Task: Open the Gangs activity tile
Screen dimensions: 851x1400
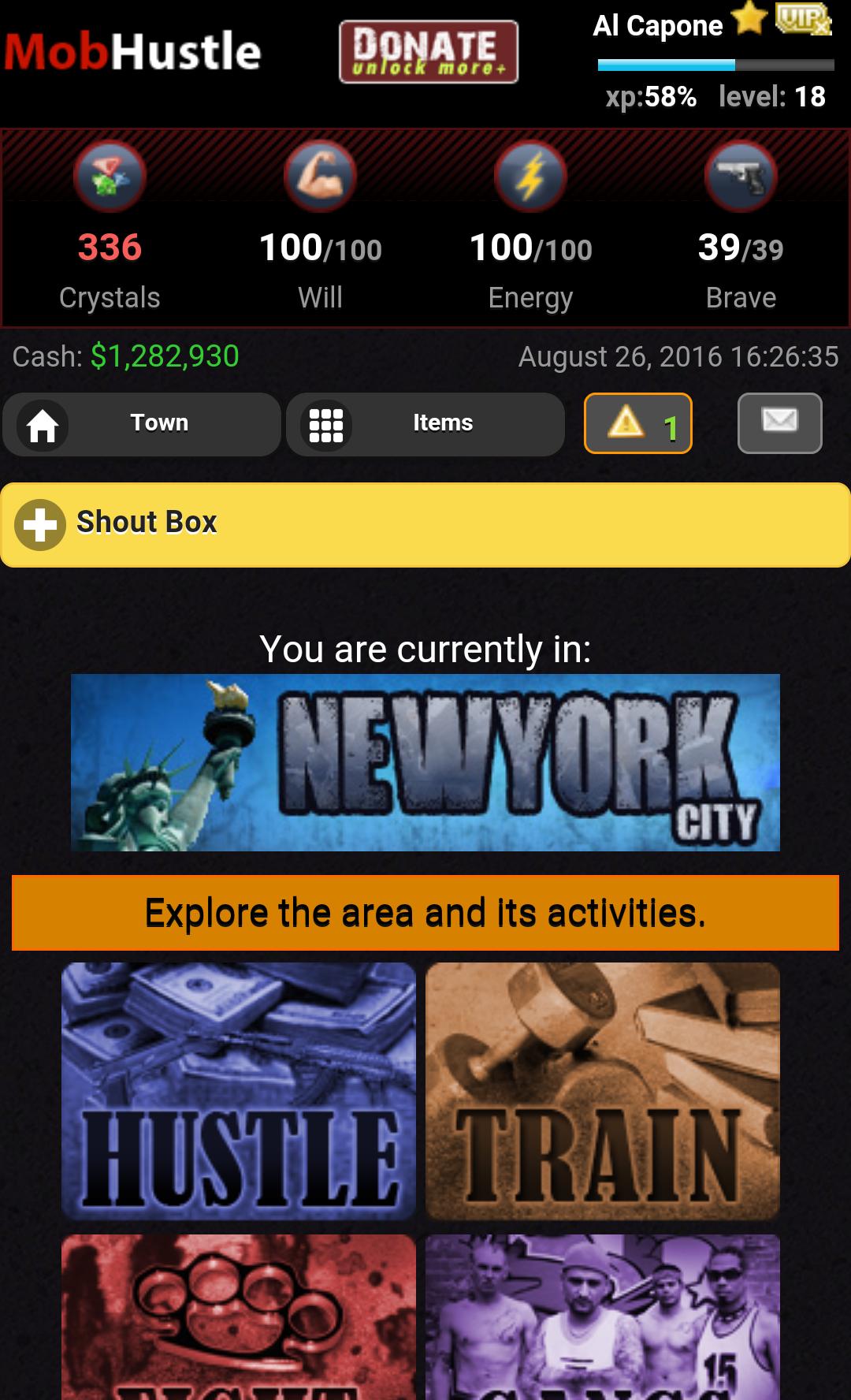Action: (603, 1316)
